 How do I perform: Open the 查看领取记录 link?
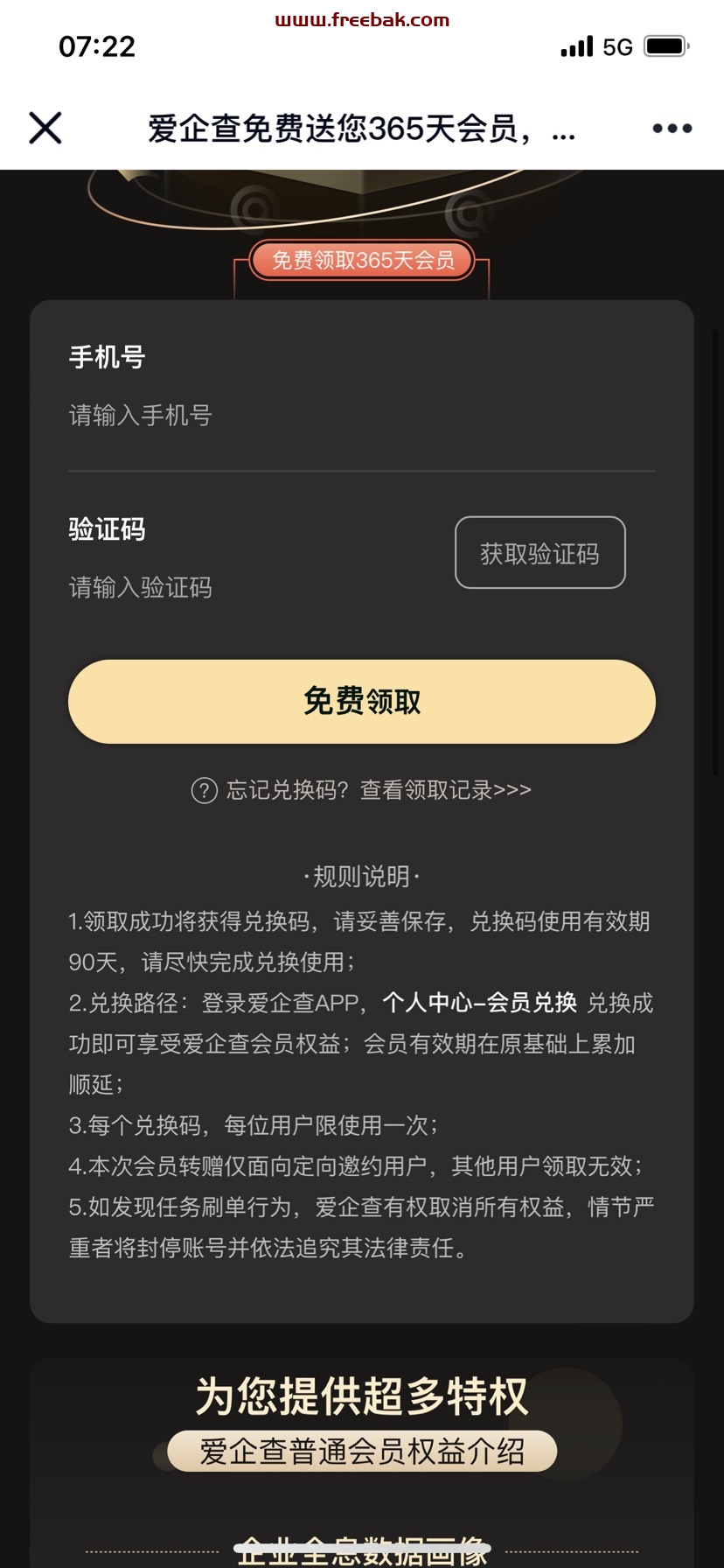click(446, 790)
